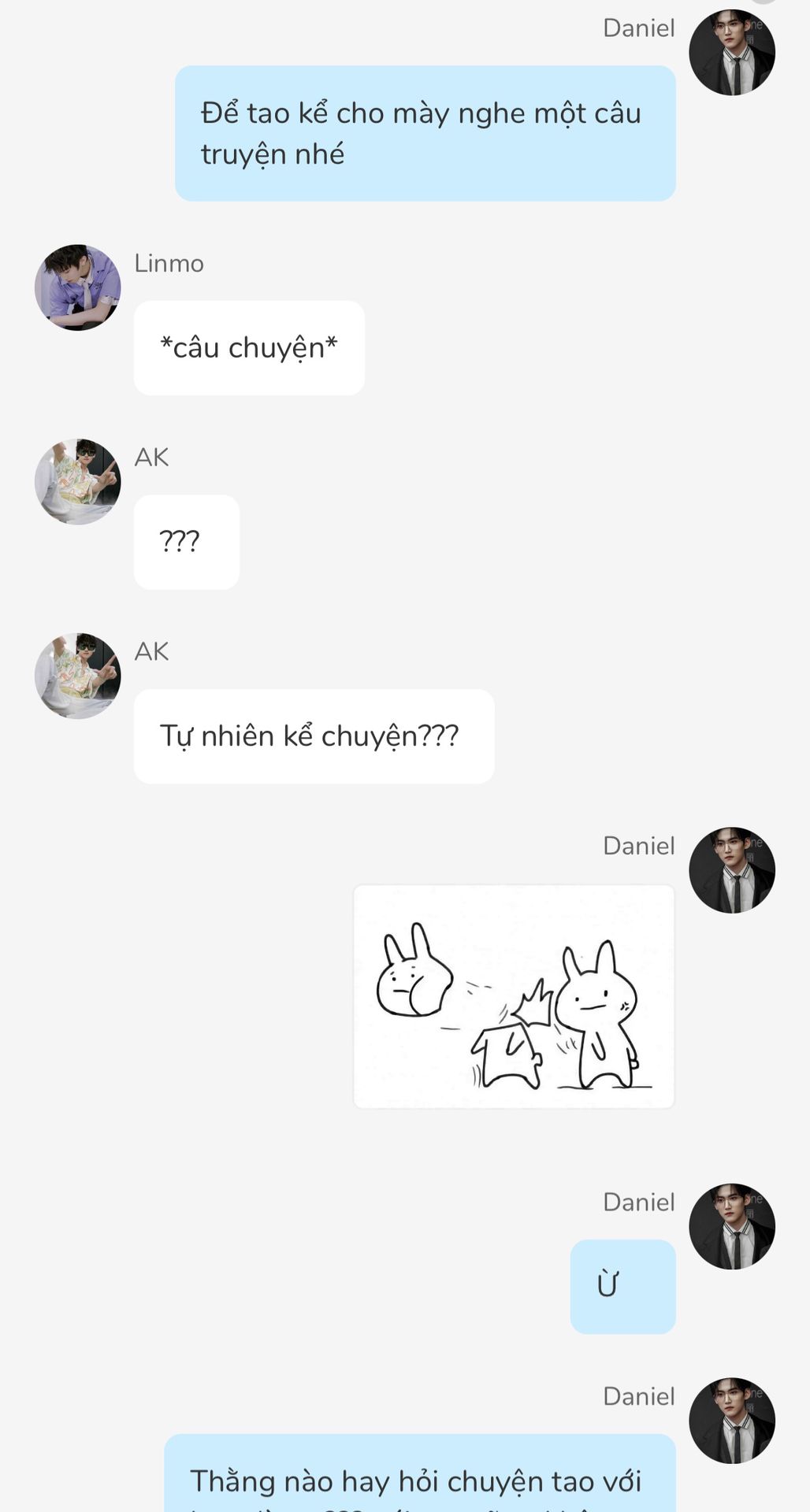Image resolution: width=810 pixels, height=1512 pixels.
Task: View Daniel's avatar next to the 'Ừ' message
Action: click(x=731, y=1226)
